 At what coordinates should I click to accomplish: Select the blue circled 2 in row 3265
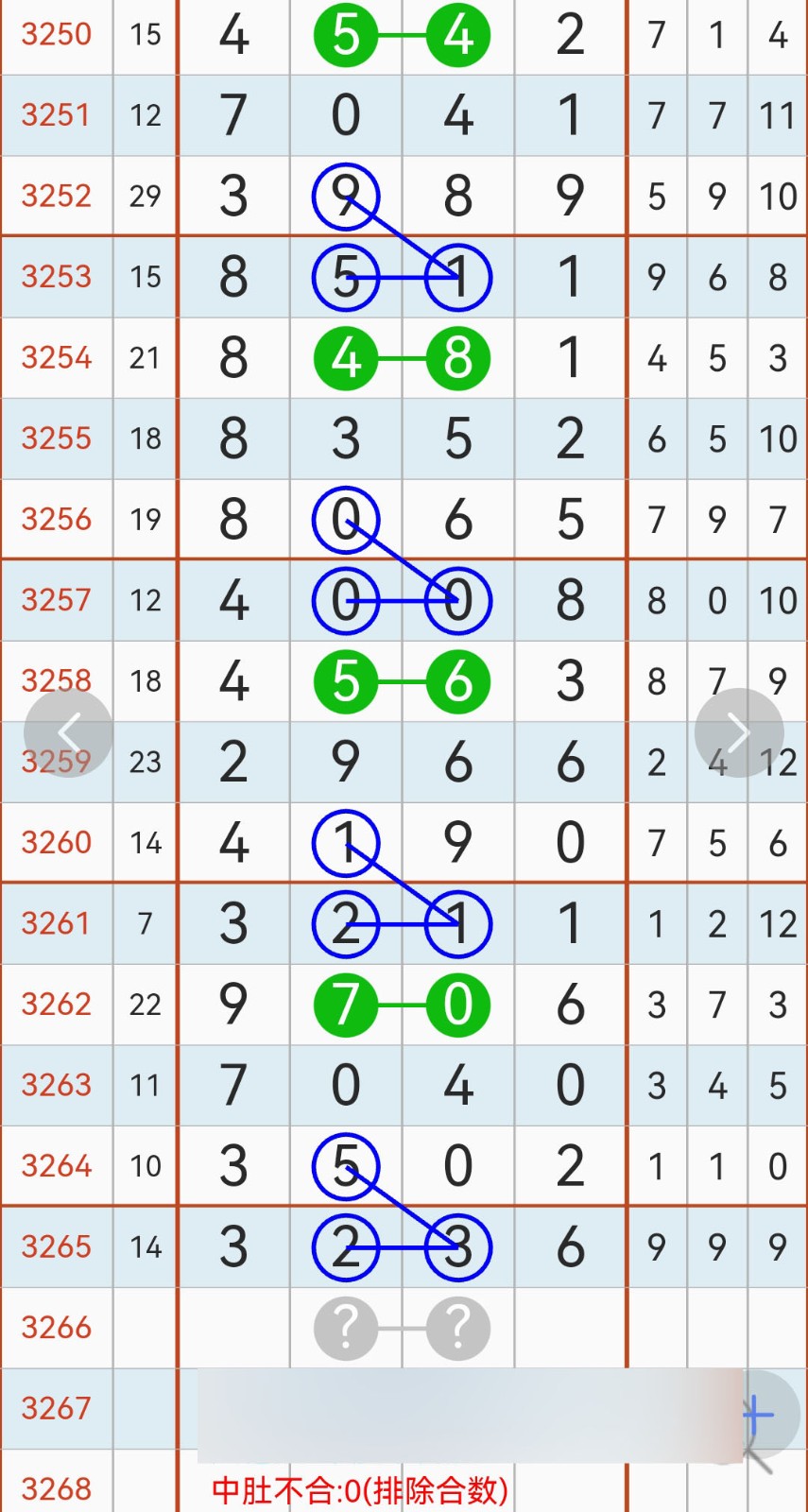coord(346,1246)
